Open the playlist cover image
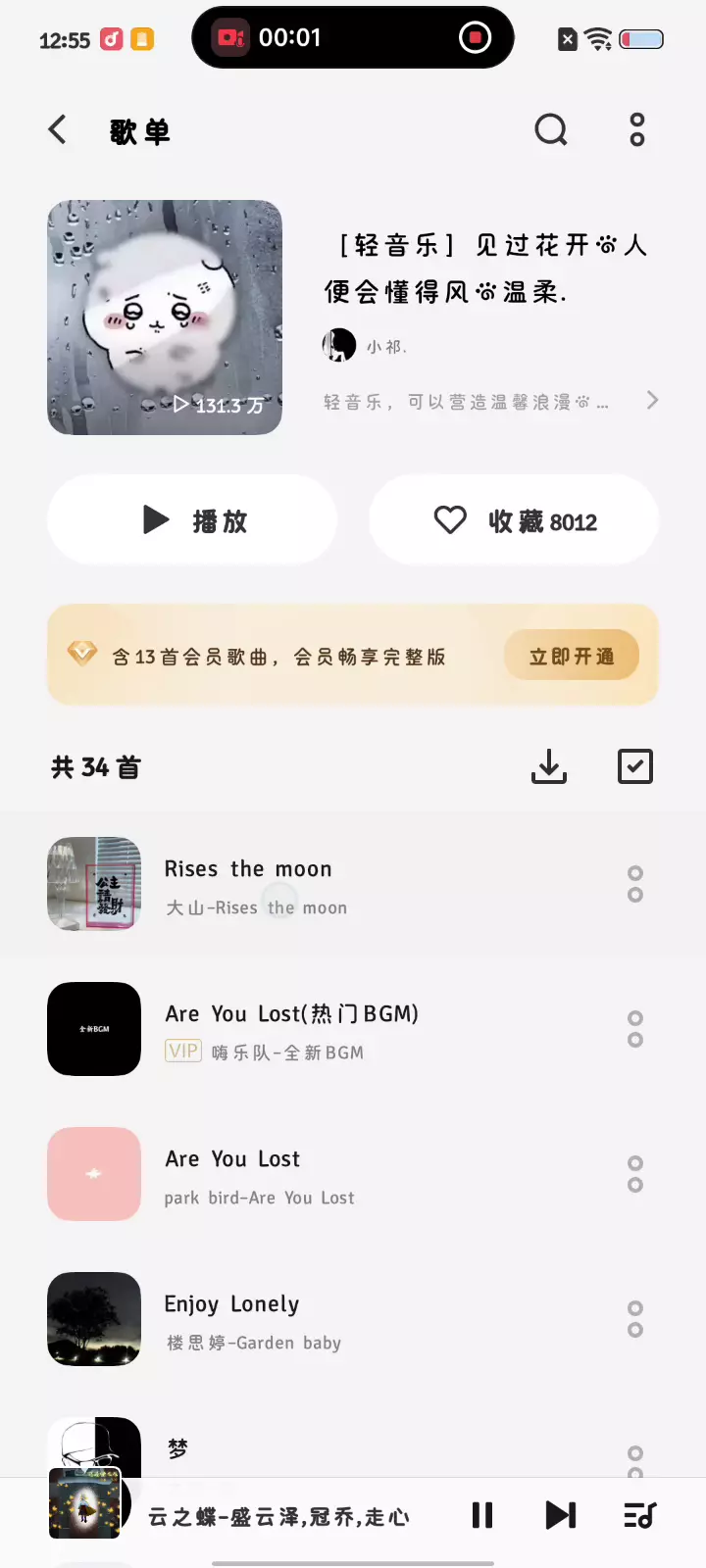Viewport: 706px width, 1568px height. point(165,318)
